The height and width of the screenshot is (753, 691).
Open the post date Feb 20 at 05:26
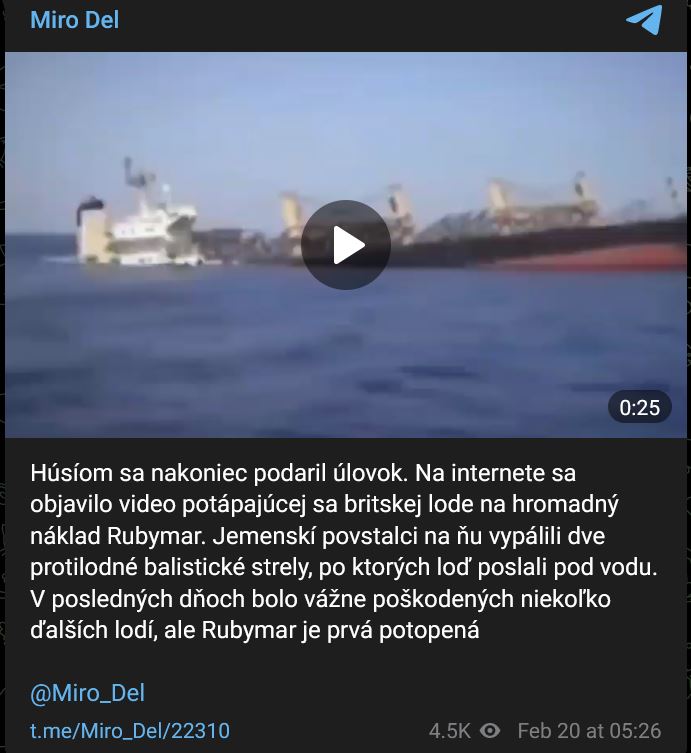pos(588,731)
